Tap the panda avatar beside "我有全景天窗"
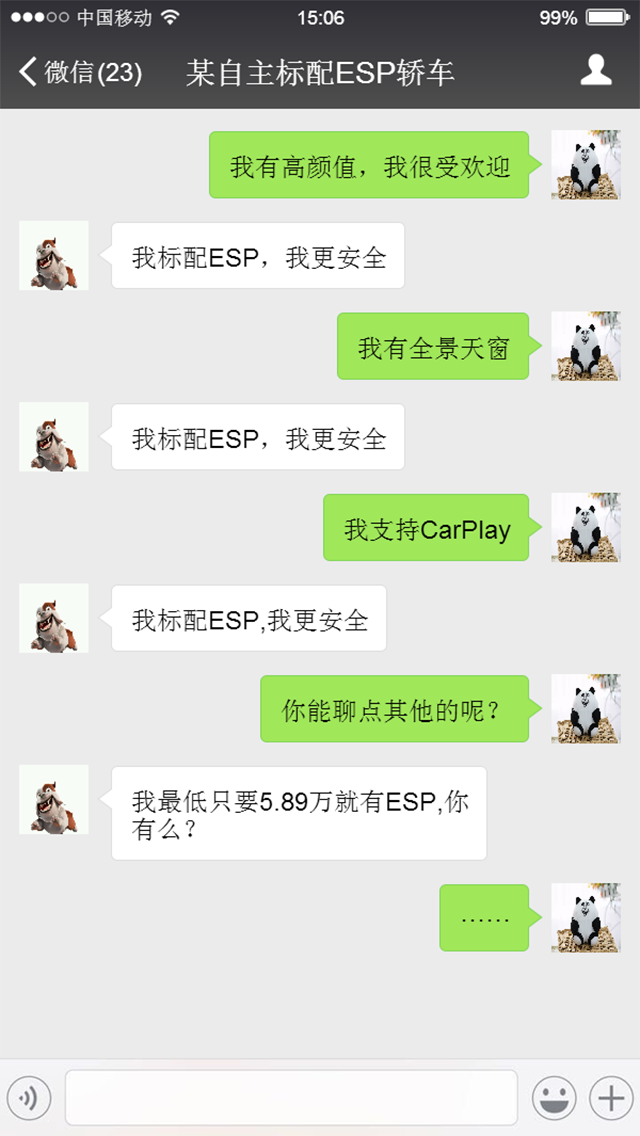640x1136 pixels. pos(585,346)
